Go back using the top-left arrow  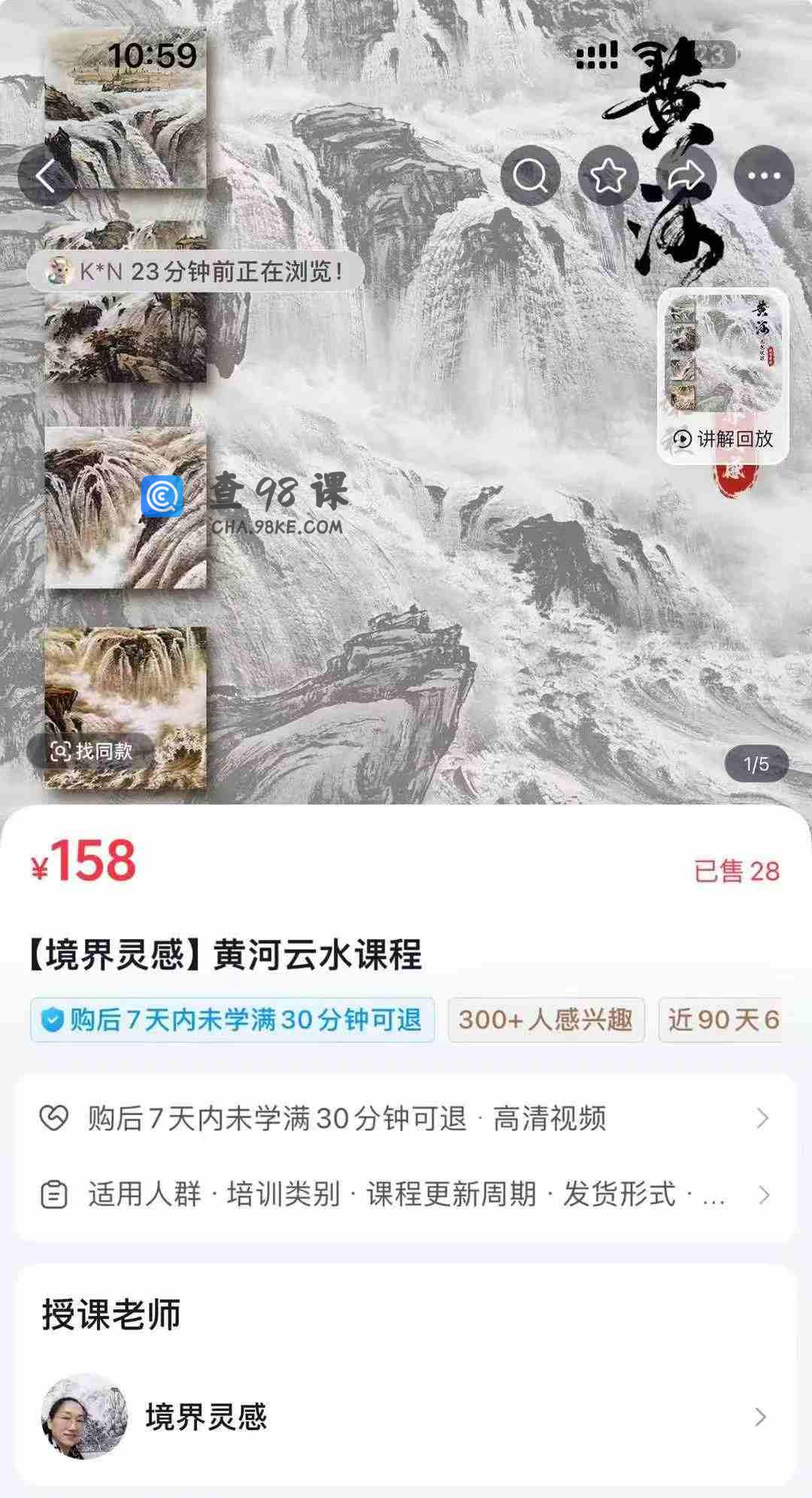[x=47, y=176]
